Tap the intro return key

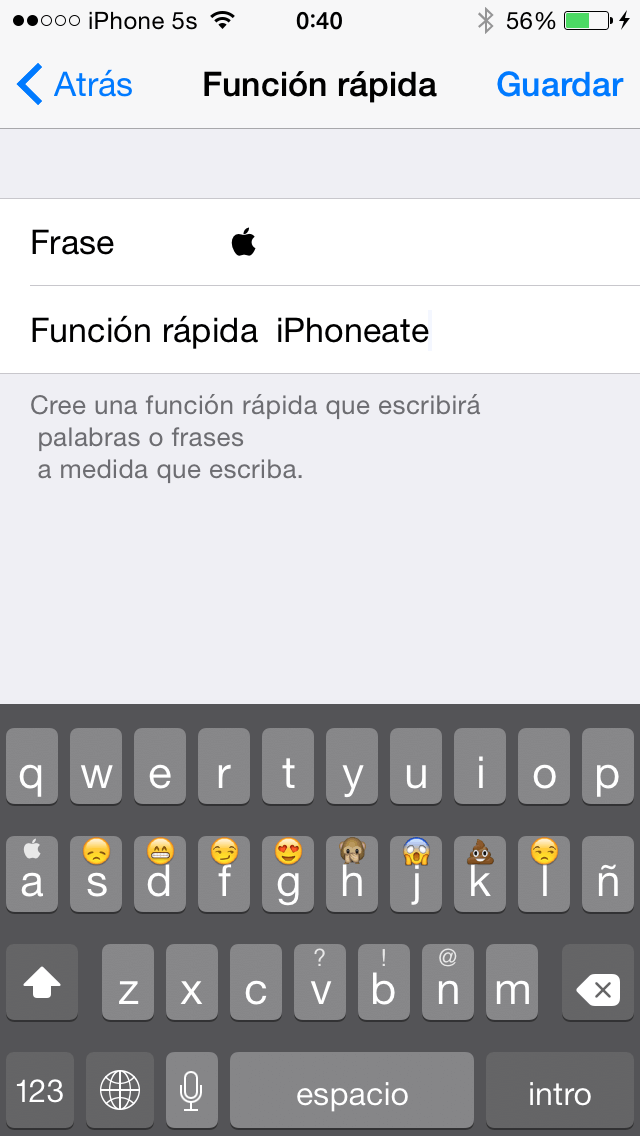(x=559, y=1092)
